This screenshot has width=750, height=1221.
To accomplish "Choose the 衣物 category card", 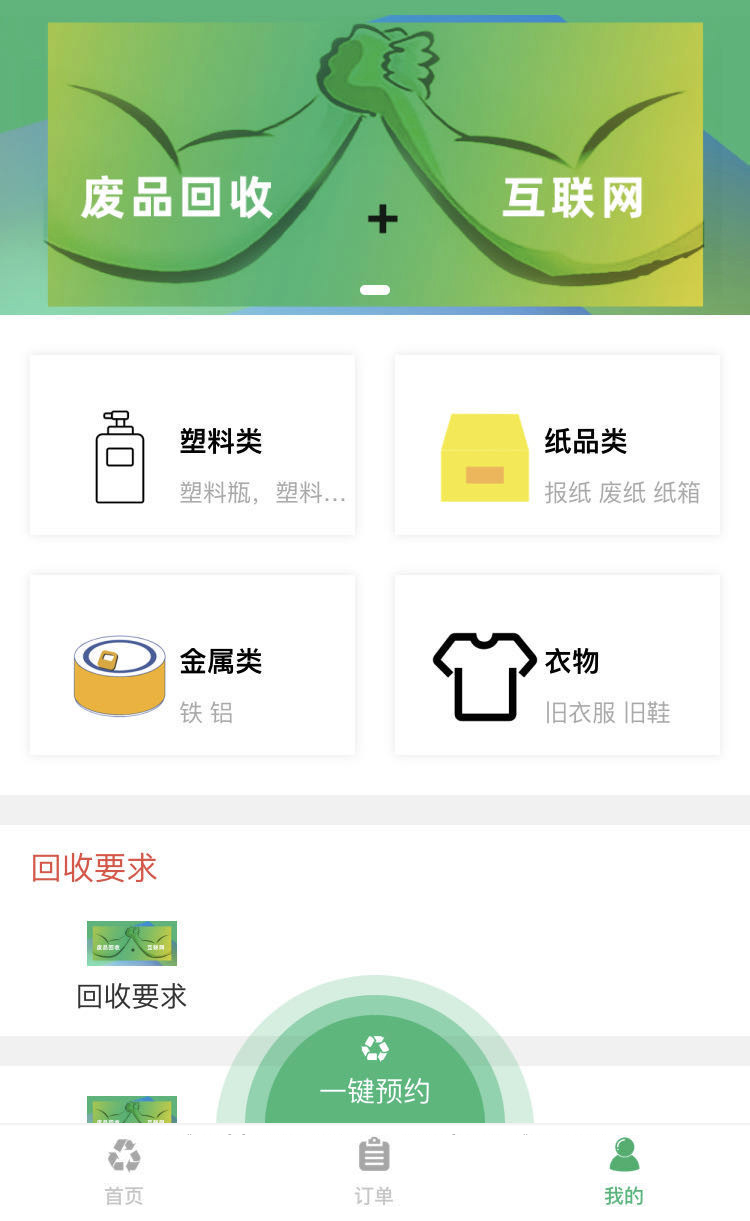I will click(557, 665).
